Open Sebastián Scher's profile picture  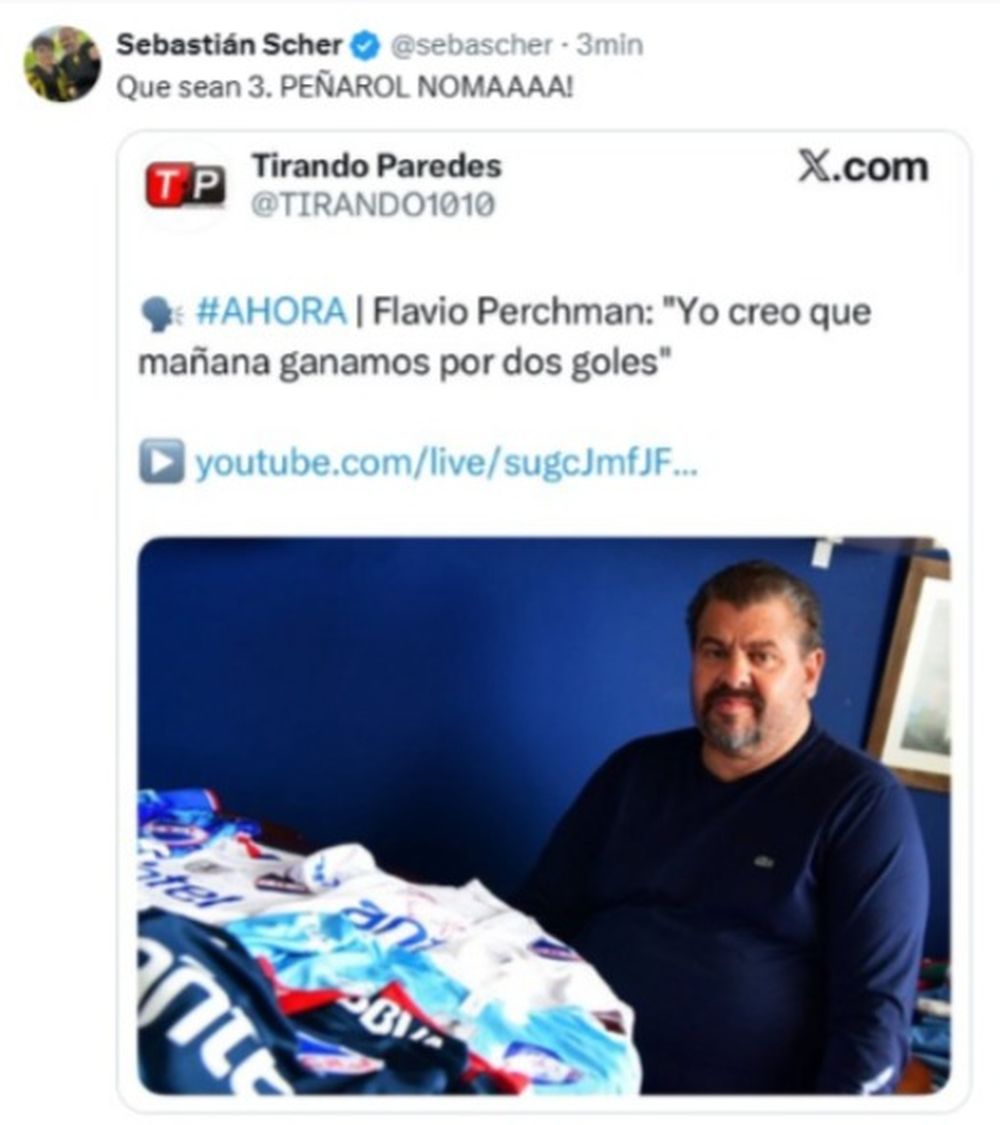[62, 64]
